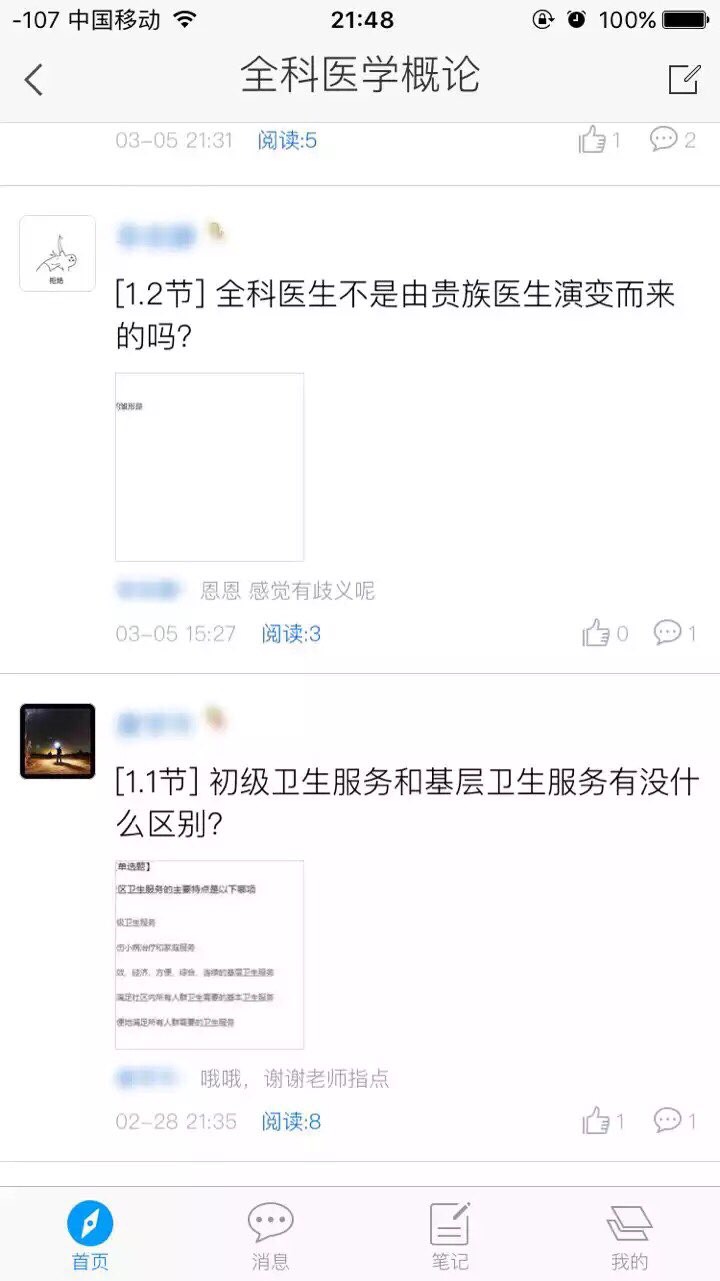The image size is (720, 1281).
Task: Go back using the top-left arrow
Action: (x=34, y=79)
